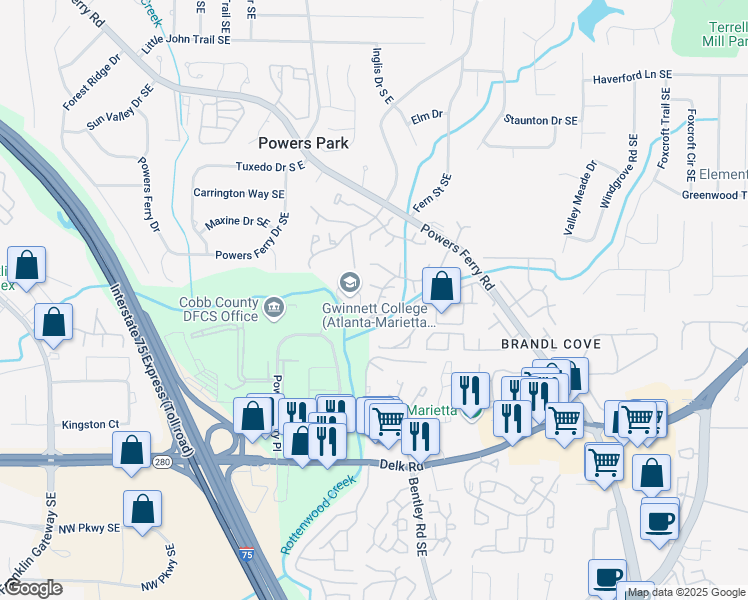Open the Gwinnett College graduation cap pin
This screenshot has height=600, width=748.
click(x=350, y=283)
